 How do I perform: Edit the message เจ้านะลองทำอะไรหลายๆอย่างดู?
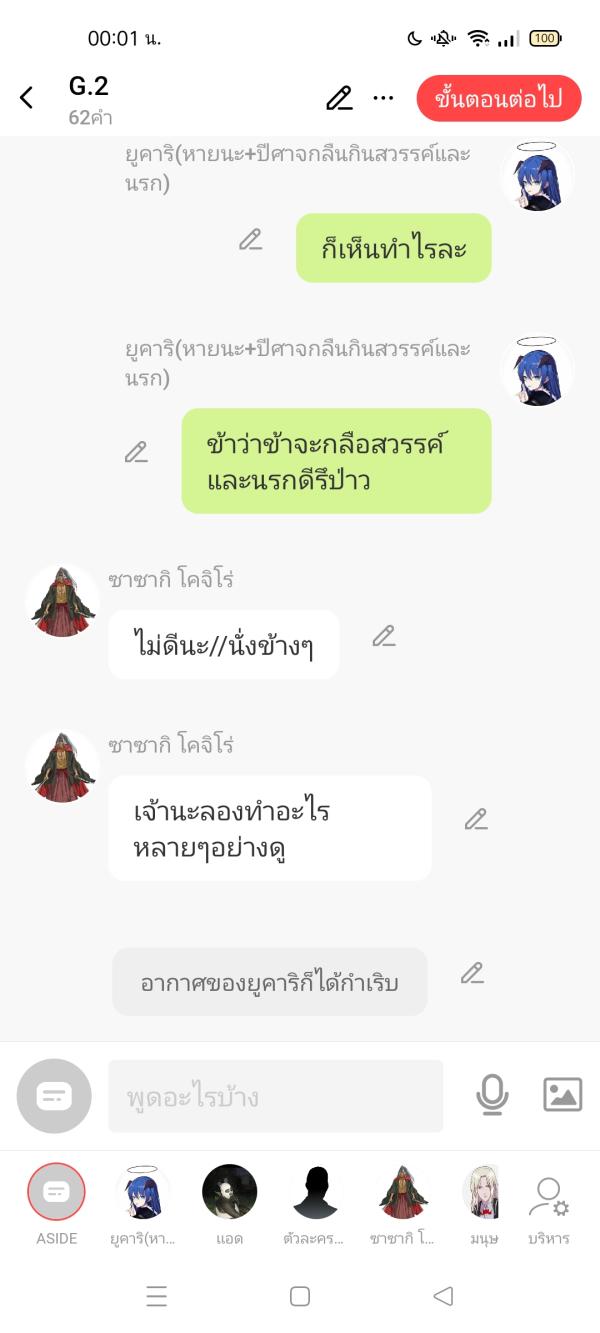pyautogui.click(x=476, y=820)
